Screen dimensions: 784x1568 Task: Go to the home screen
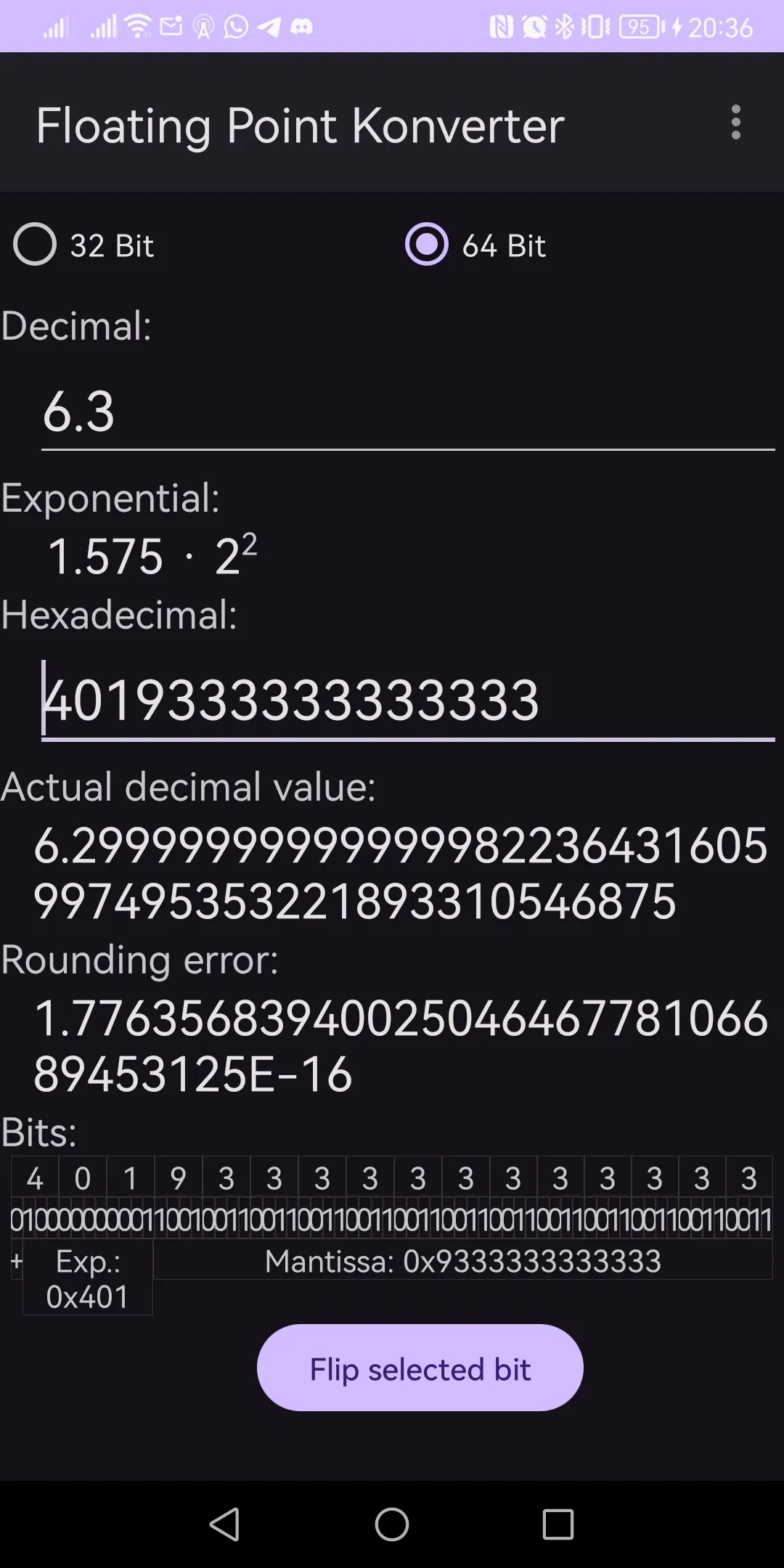(392, 1524)
